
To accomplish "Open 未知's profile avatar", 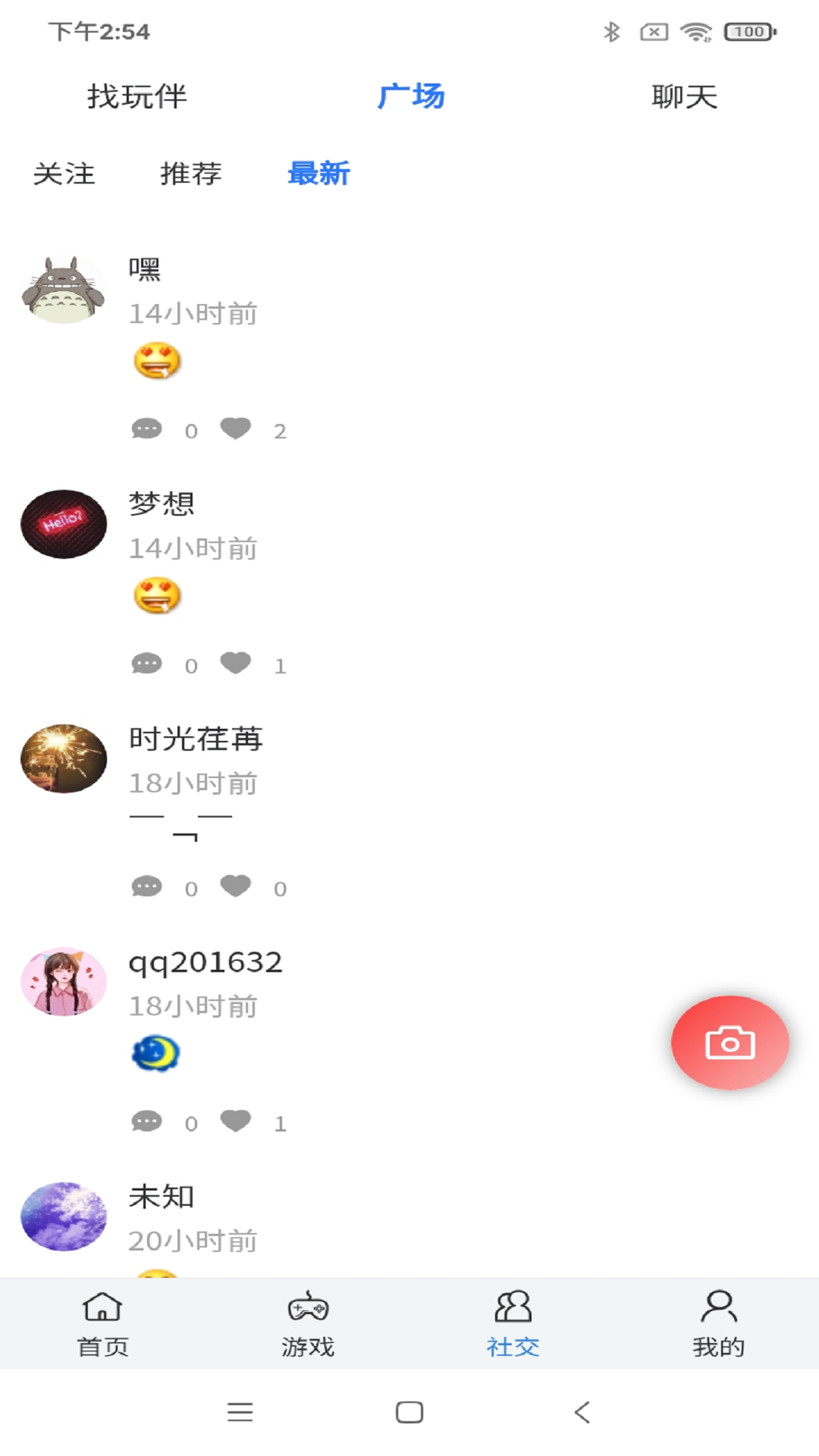I will pos(64,1216).
